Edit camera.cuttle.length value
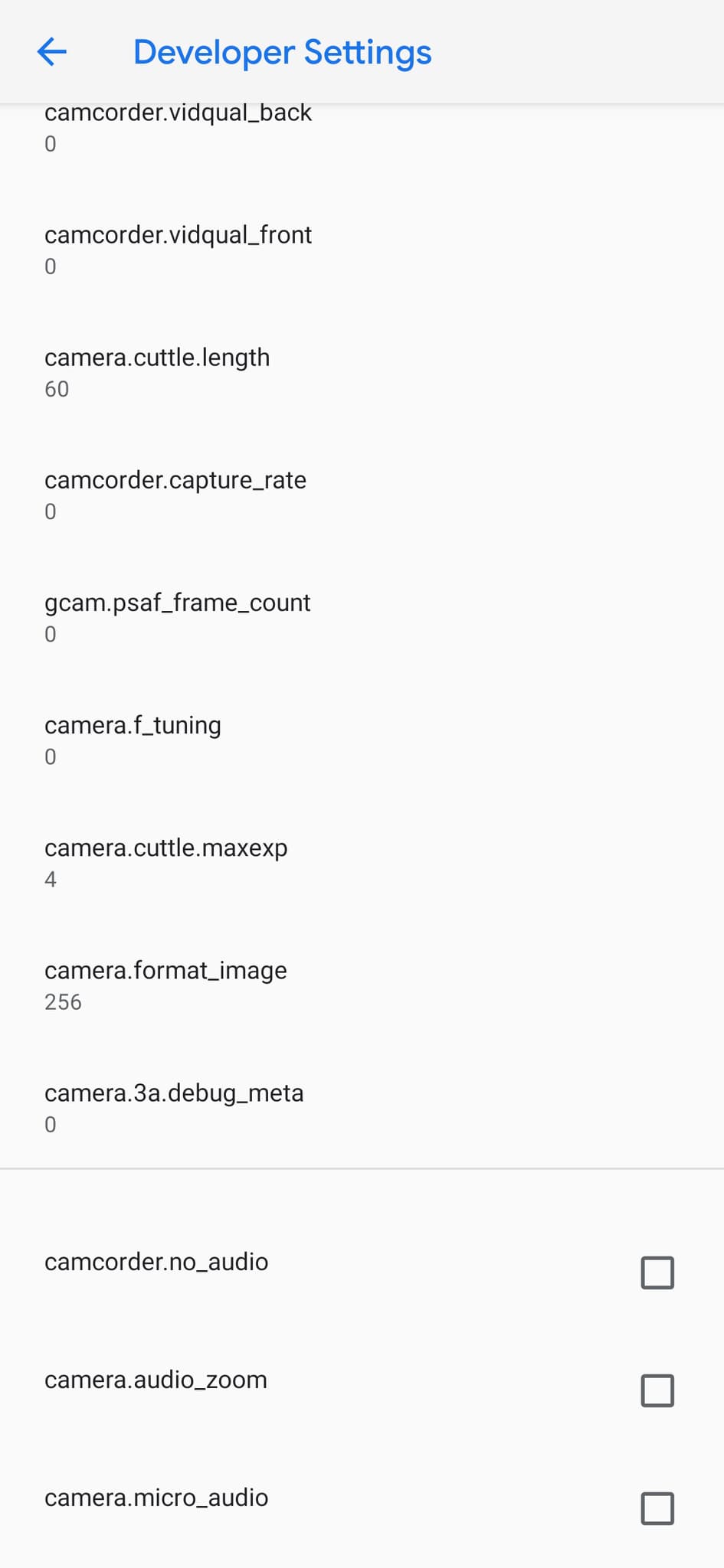 point(157,372)
